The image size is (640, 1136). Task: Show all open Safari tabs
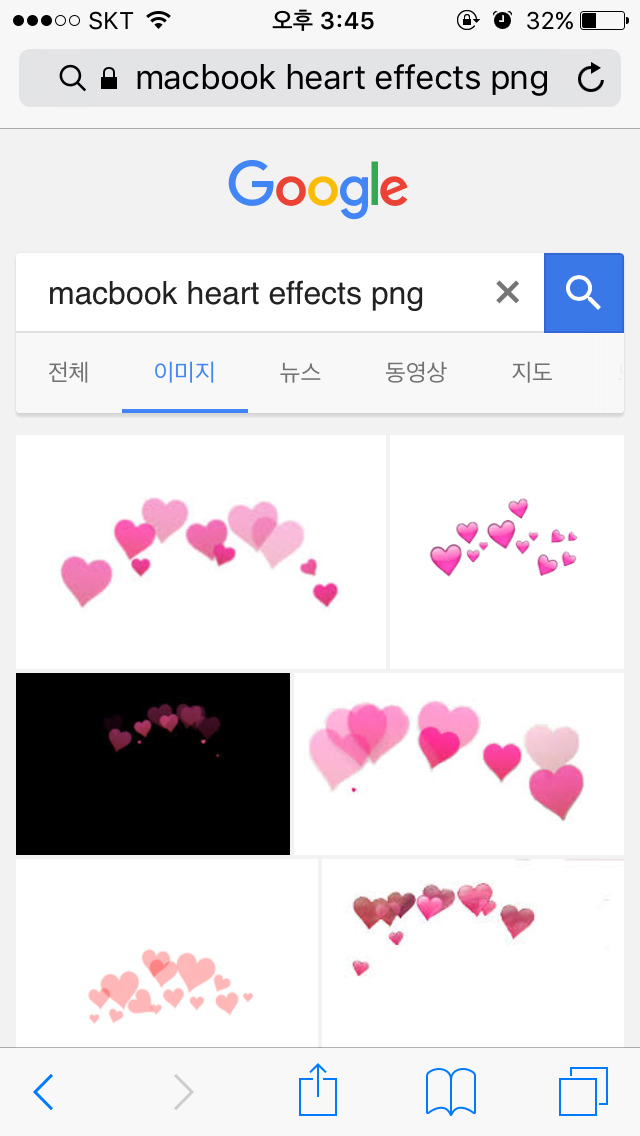(x=583, y=1091)
